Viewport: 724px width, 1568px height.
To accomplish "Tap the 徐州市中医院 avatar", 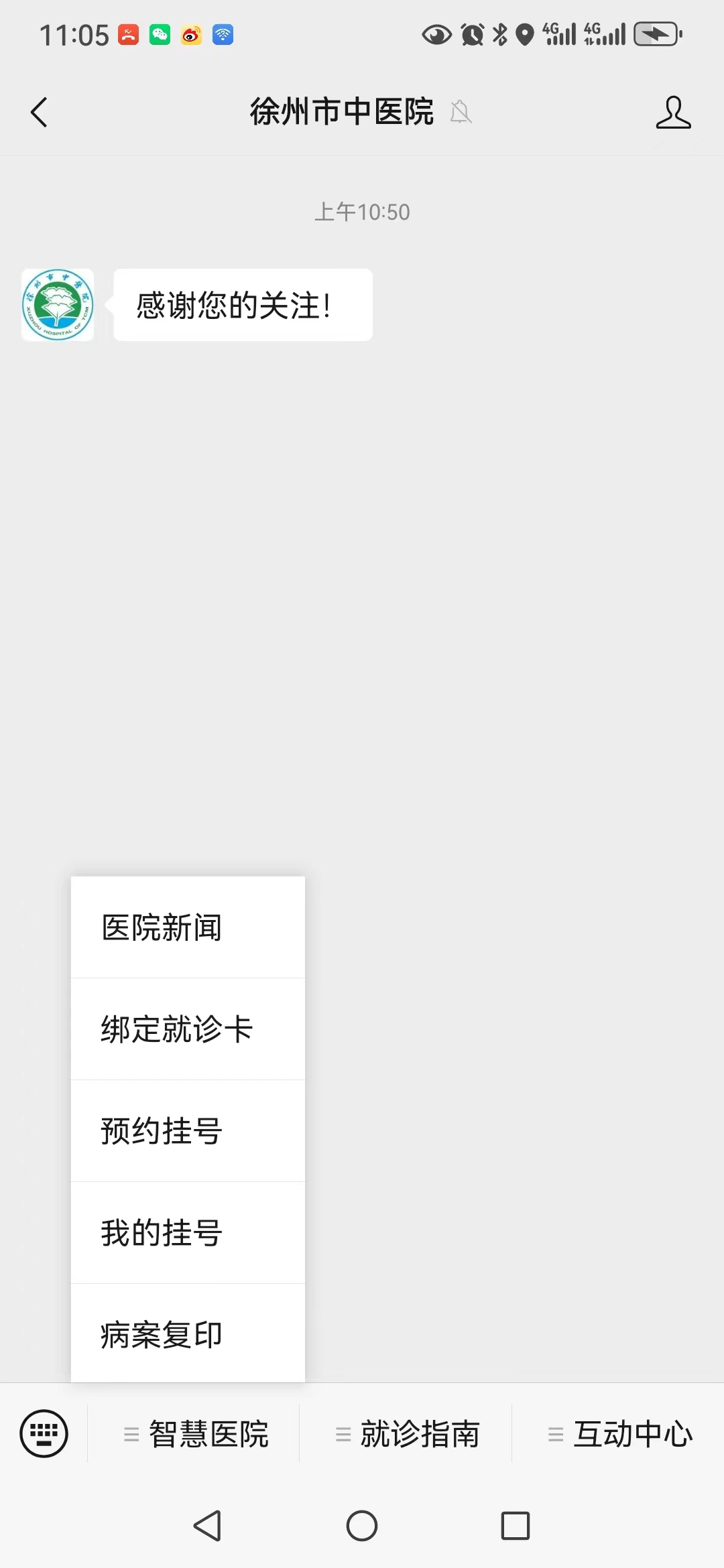I will click(x=58, y=305).
